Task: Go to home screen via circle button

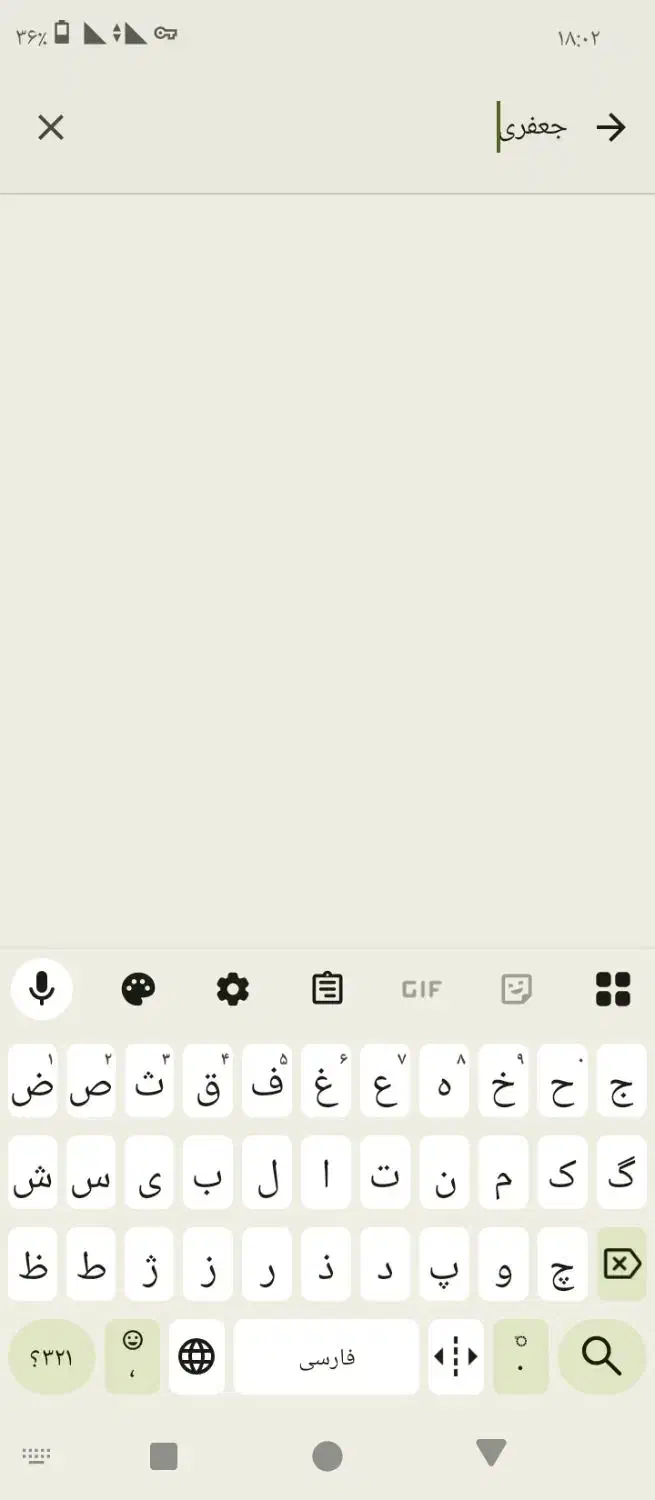Action: click(x=327, y=1456)
